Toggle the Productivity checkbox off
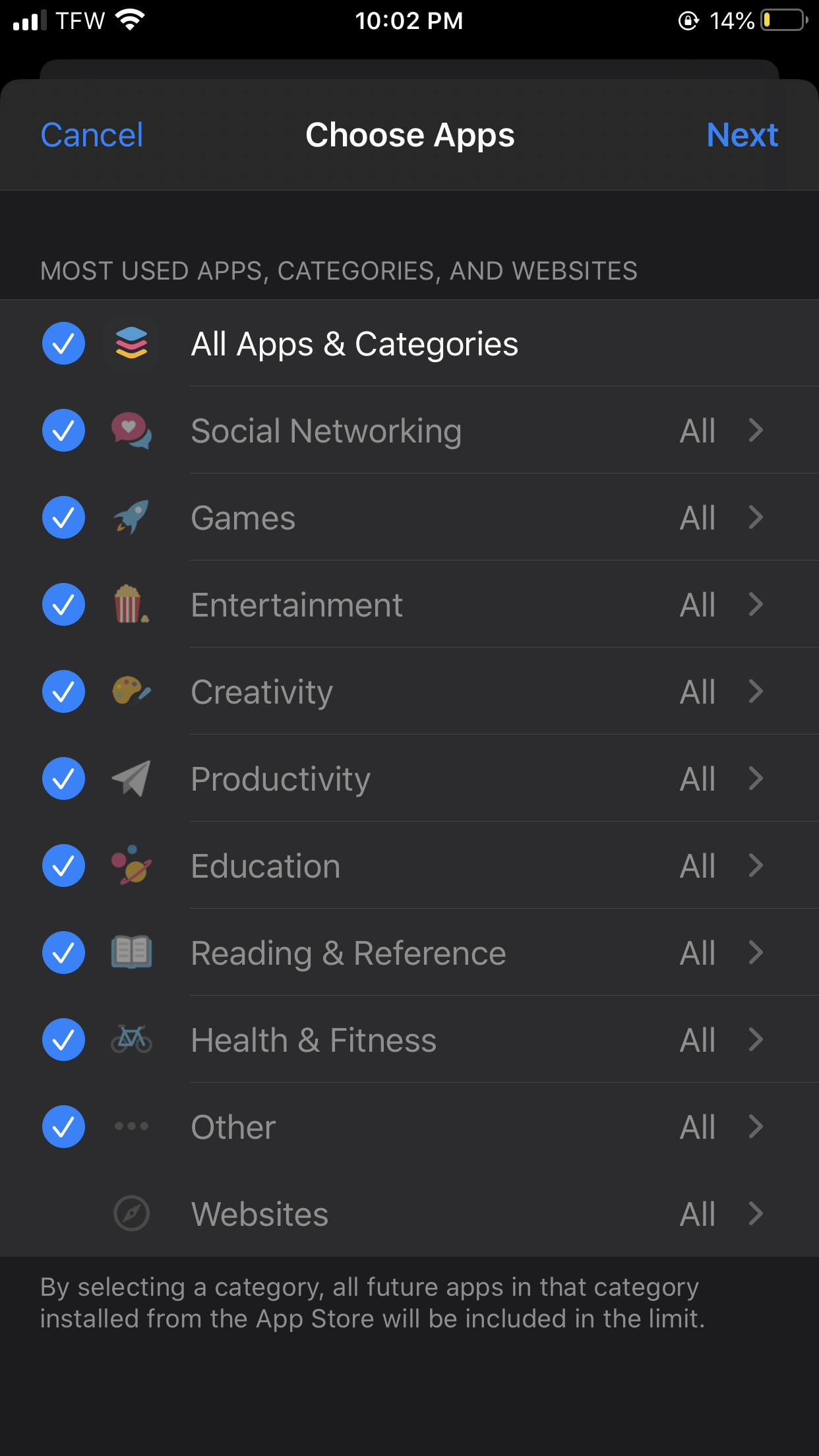The image size is (819, 1456). (x=63, y=779)
